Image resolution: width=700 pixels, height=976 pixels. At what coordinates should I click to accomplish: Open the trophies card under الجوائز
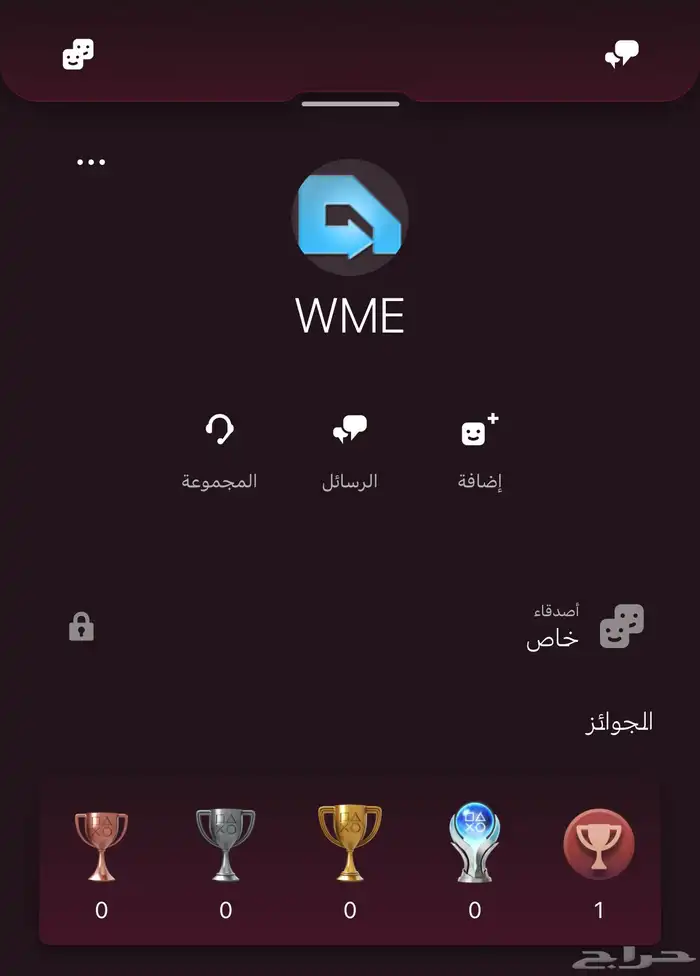pyautogui.click(x=350, y=864)
